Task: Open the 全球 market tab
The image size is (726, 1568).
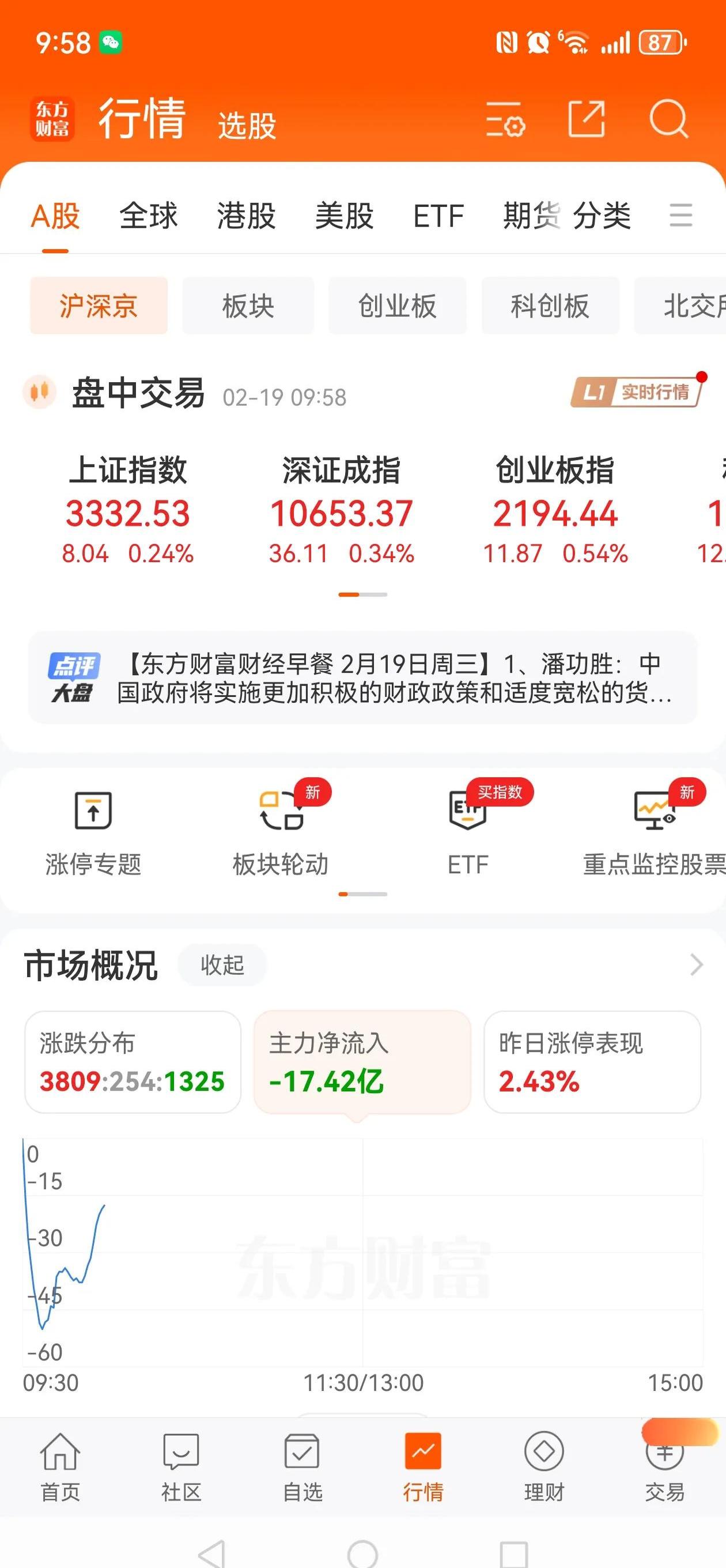Action: tap(149, 216)
